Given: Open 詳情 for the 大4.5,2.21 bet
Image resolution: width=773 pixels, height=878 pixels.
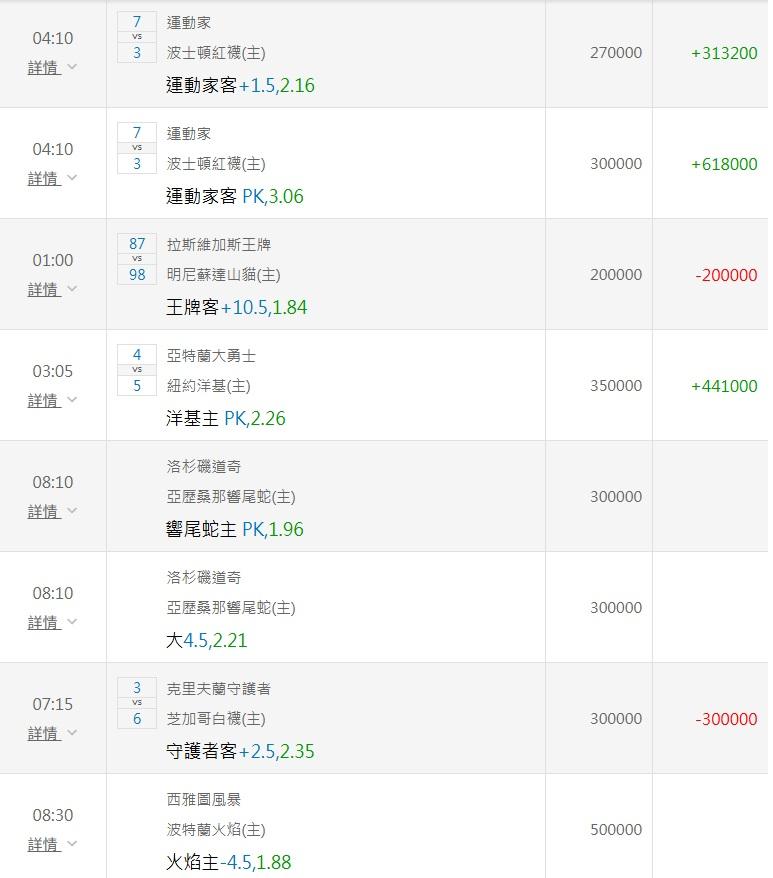Looking at the screenshot, I should coord(52,622).
